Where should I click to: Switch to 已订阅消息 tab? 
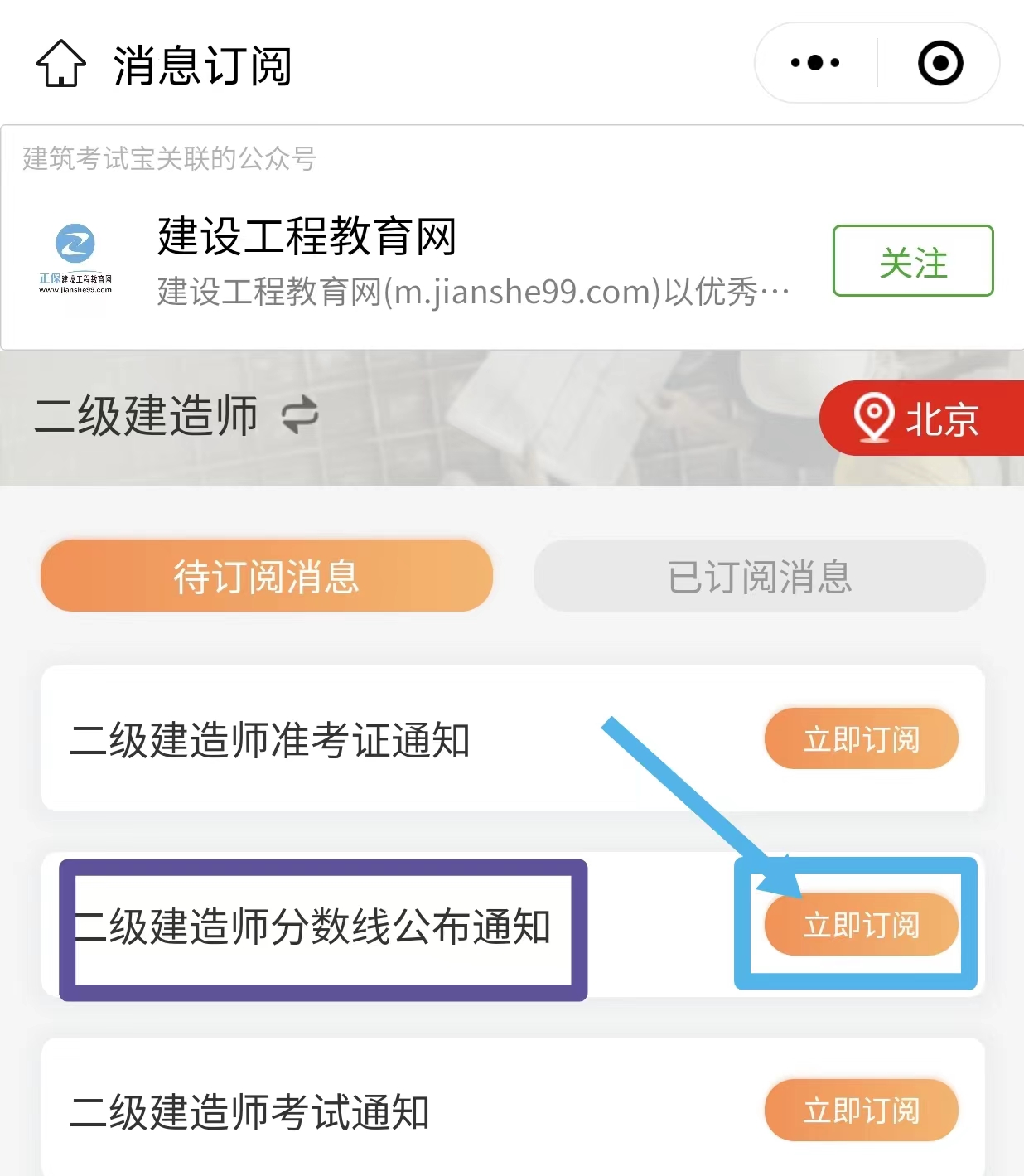point(759,576)
